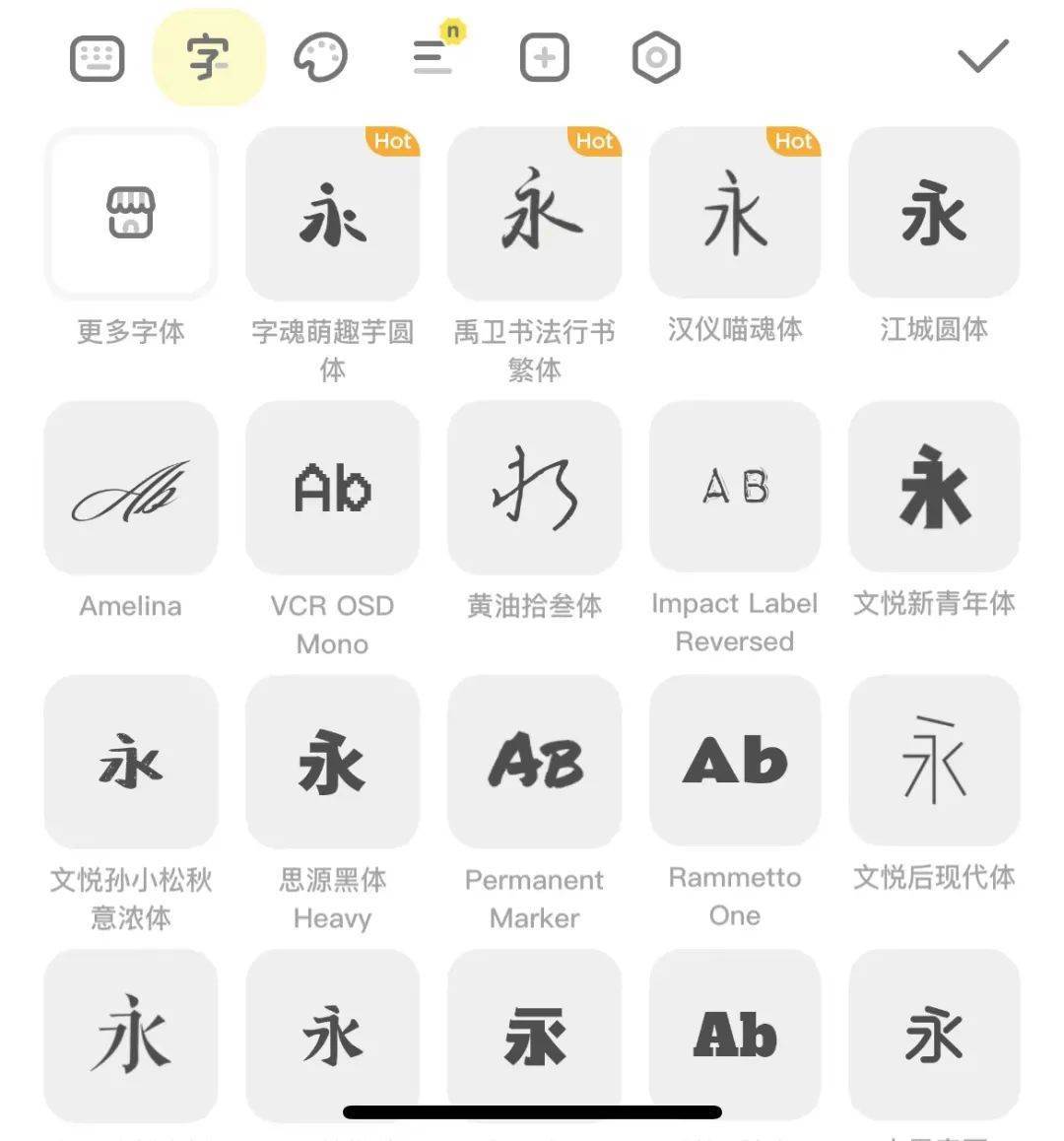
Task: Select Impact Label Reversed font
Action: 735,487
